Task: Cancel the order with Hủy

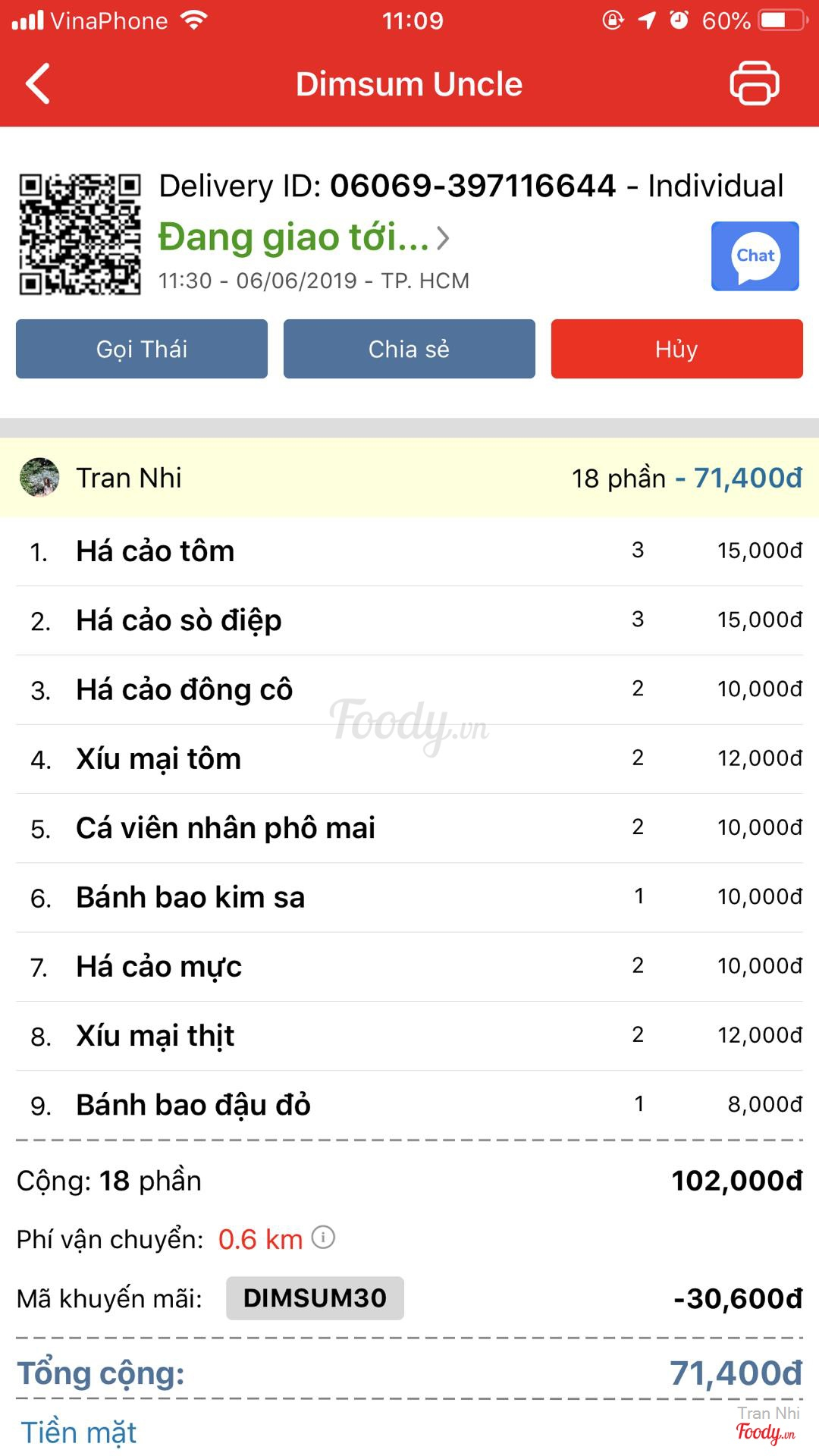Action: point(676,349)
